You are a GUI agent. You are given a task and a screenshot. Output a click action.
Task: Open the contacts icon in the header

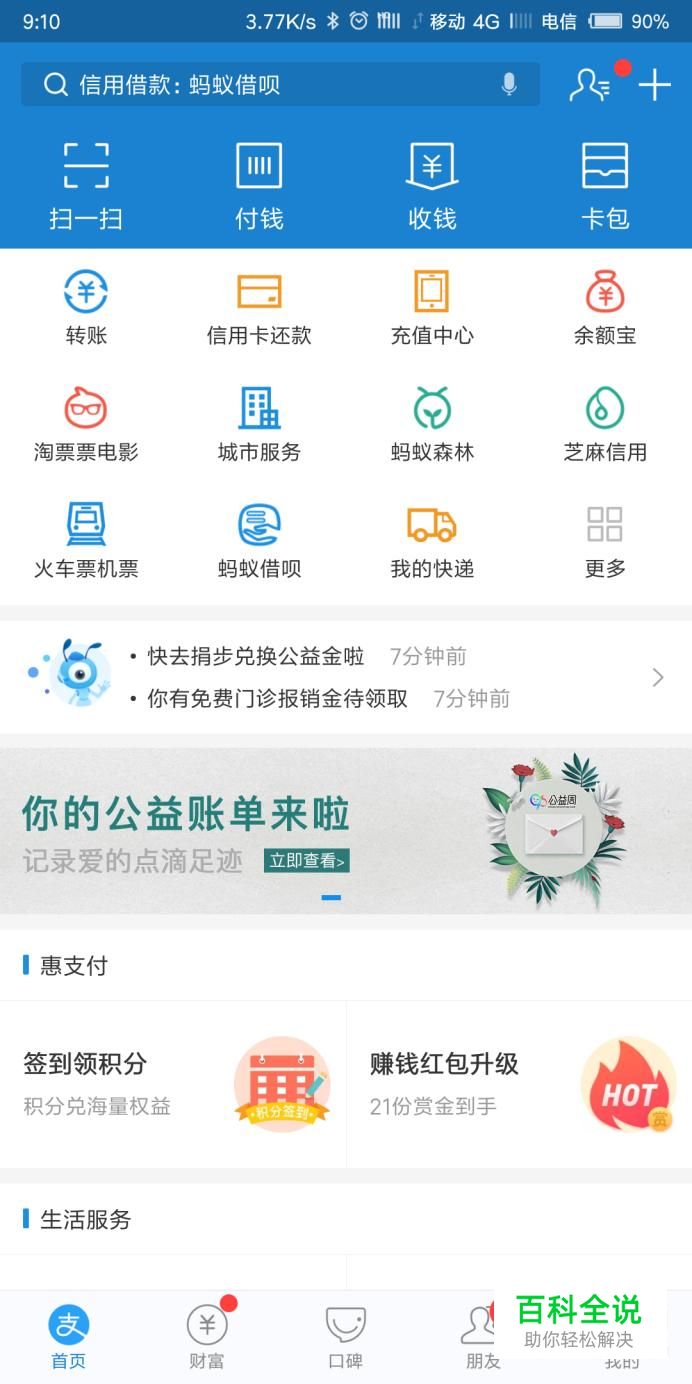[590, 85]
